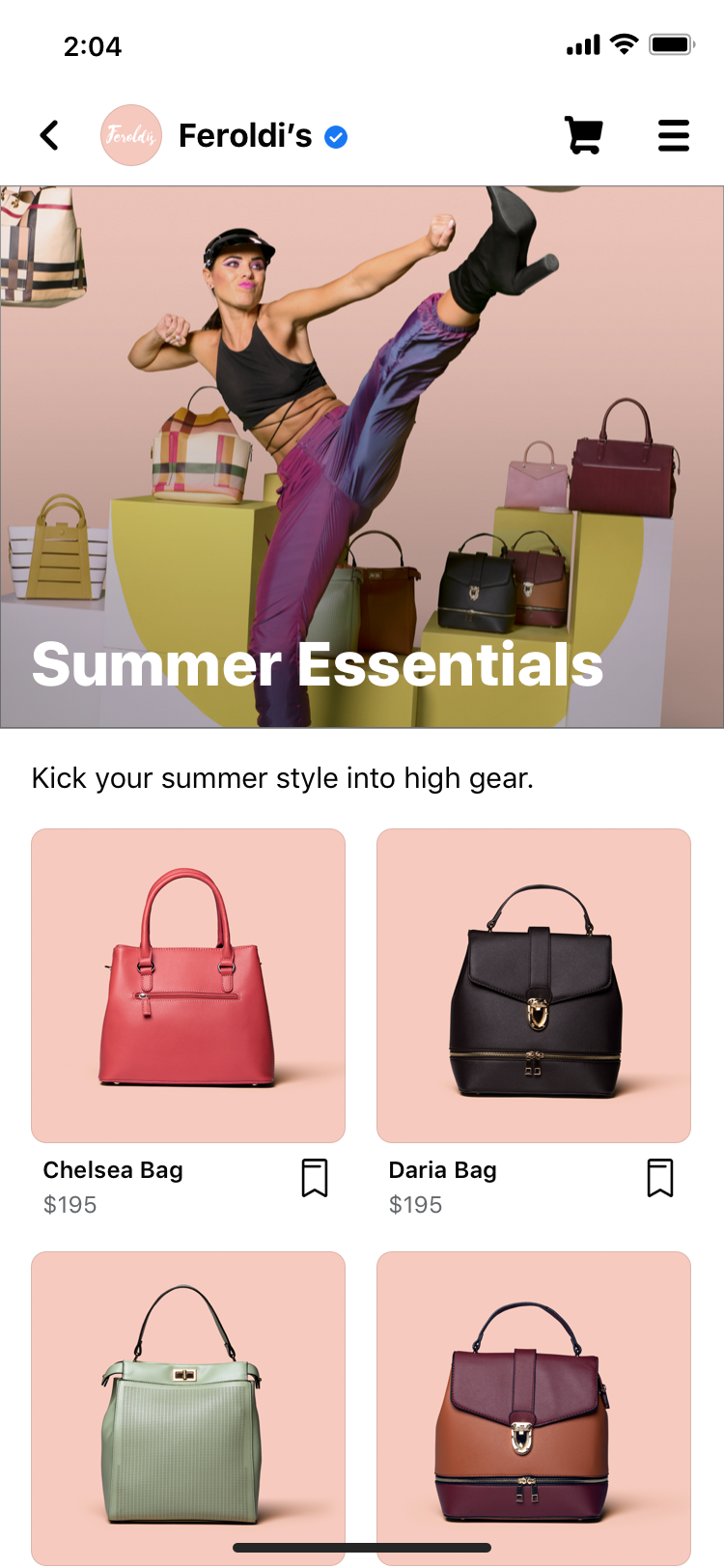Screen dimensions: 724x1568
Task: Open the shopping cart
Action: pos(583,135)
